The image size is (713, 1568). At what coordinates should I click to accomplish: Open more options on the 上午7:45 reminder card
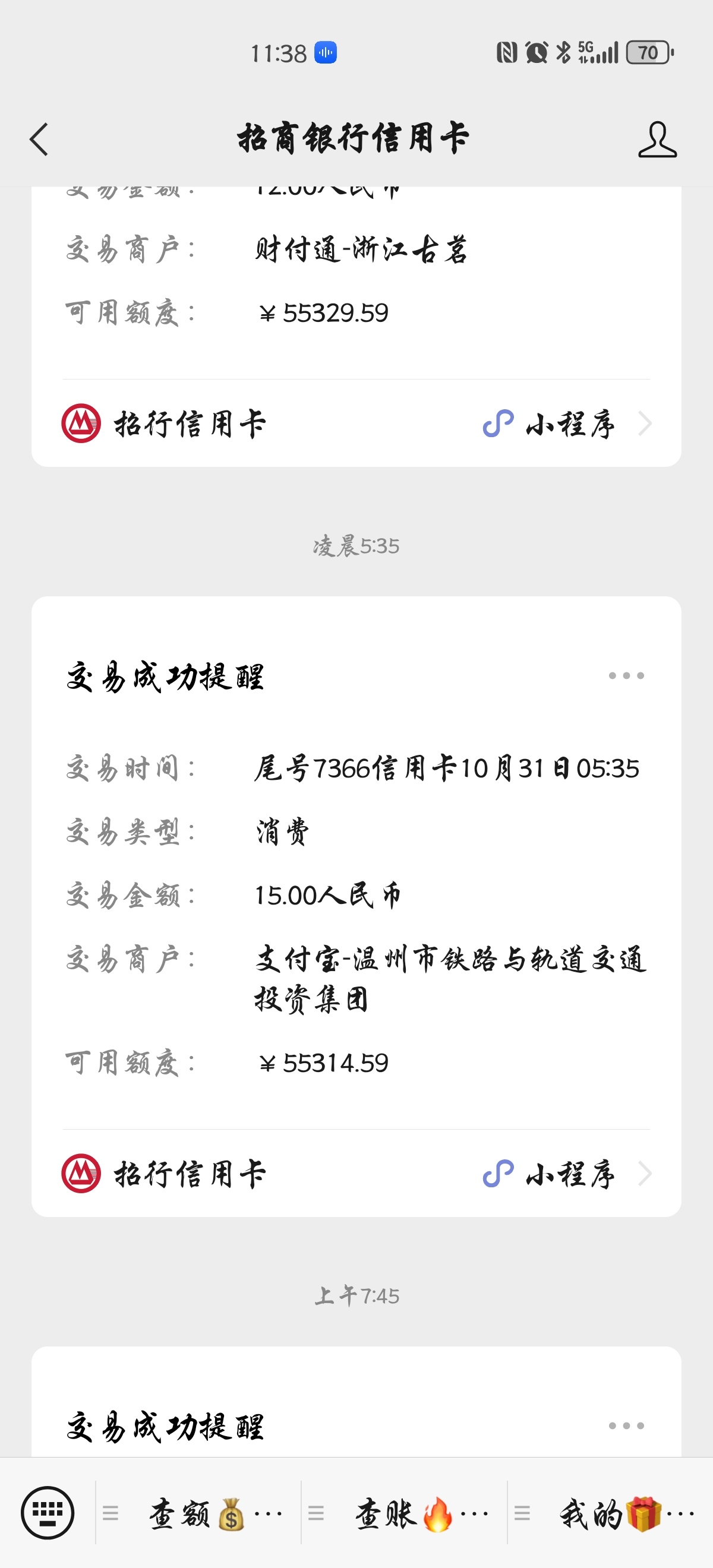pyautogui.click(x=626, y=1425)
